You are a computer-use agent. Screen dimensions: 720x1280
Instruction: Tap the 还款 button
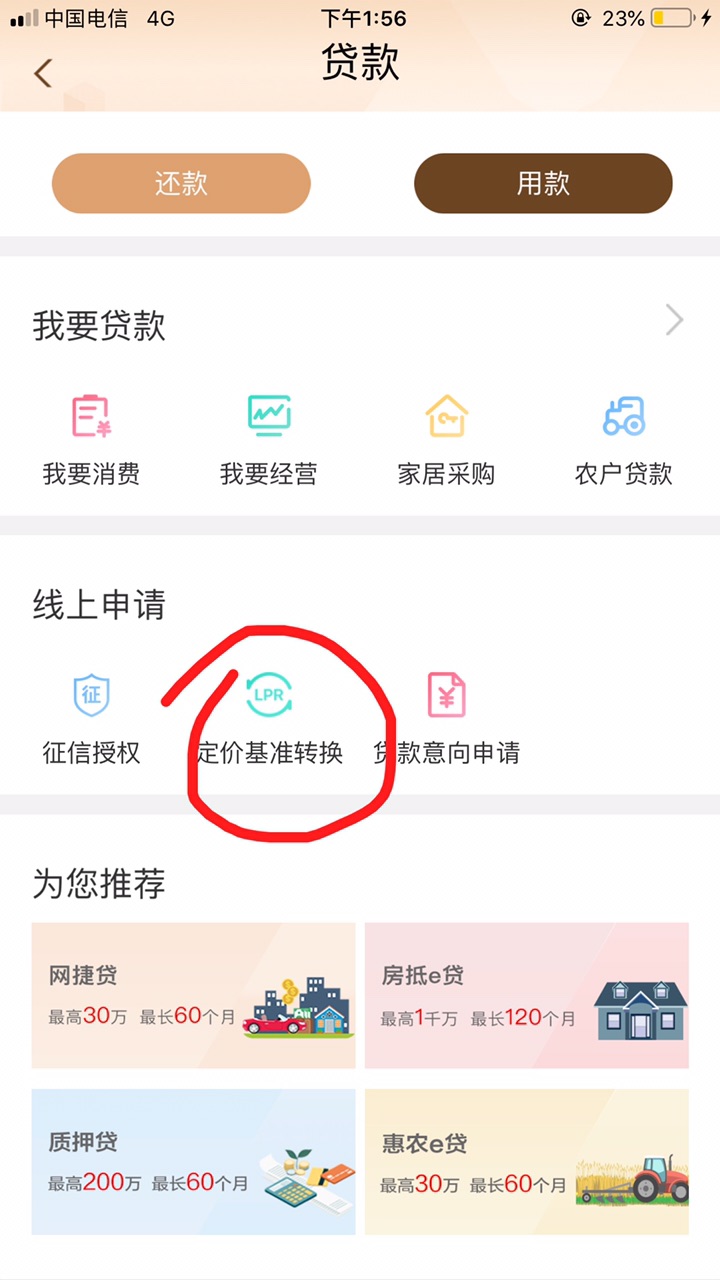point(181,184)
